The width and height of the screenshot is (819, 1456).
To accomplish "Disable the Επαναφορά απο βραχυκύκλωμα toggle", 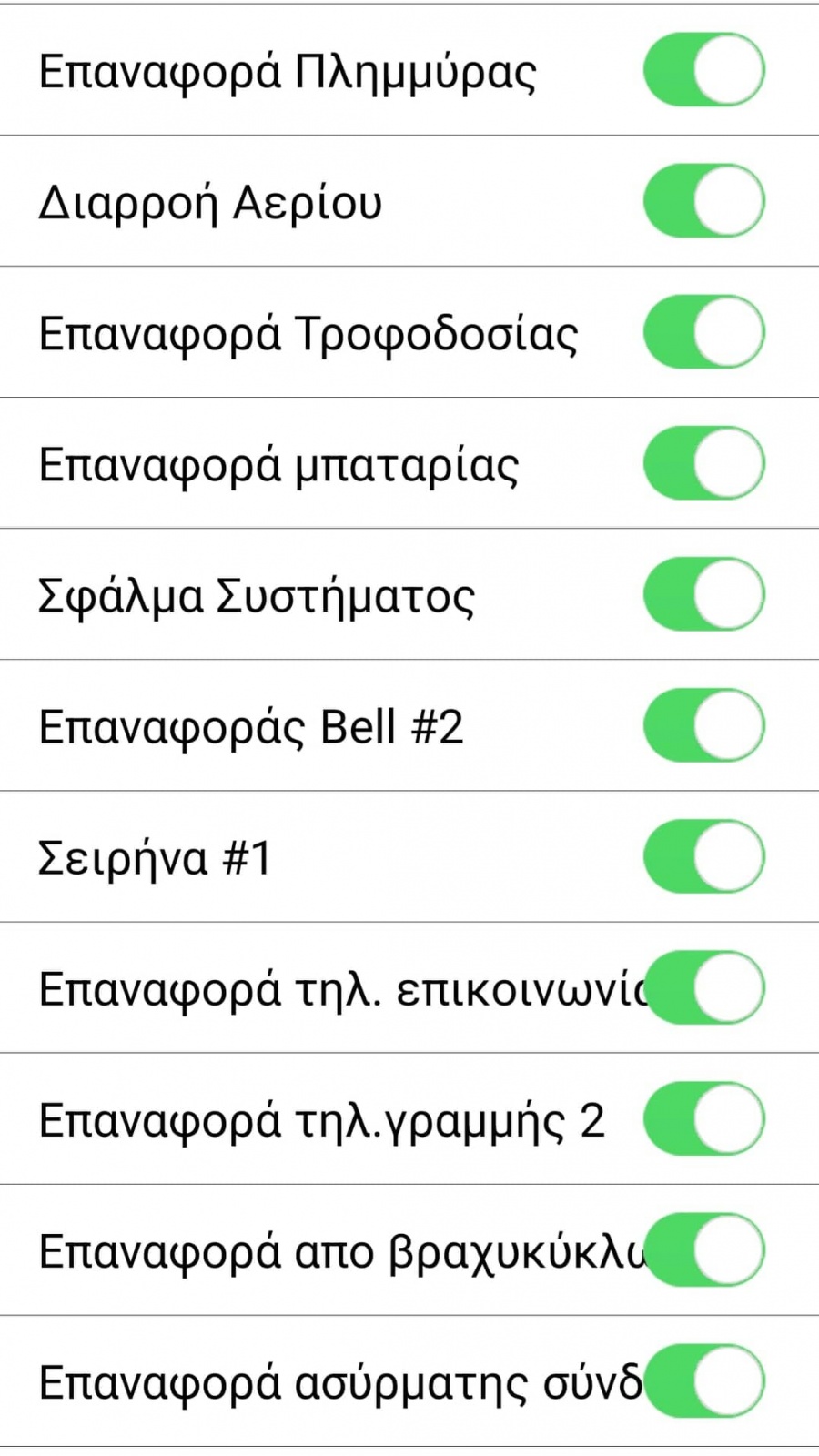I will (x=703, y=1249).
